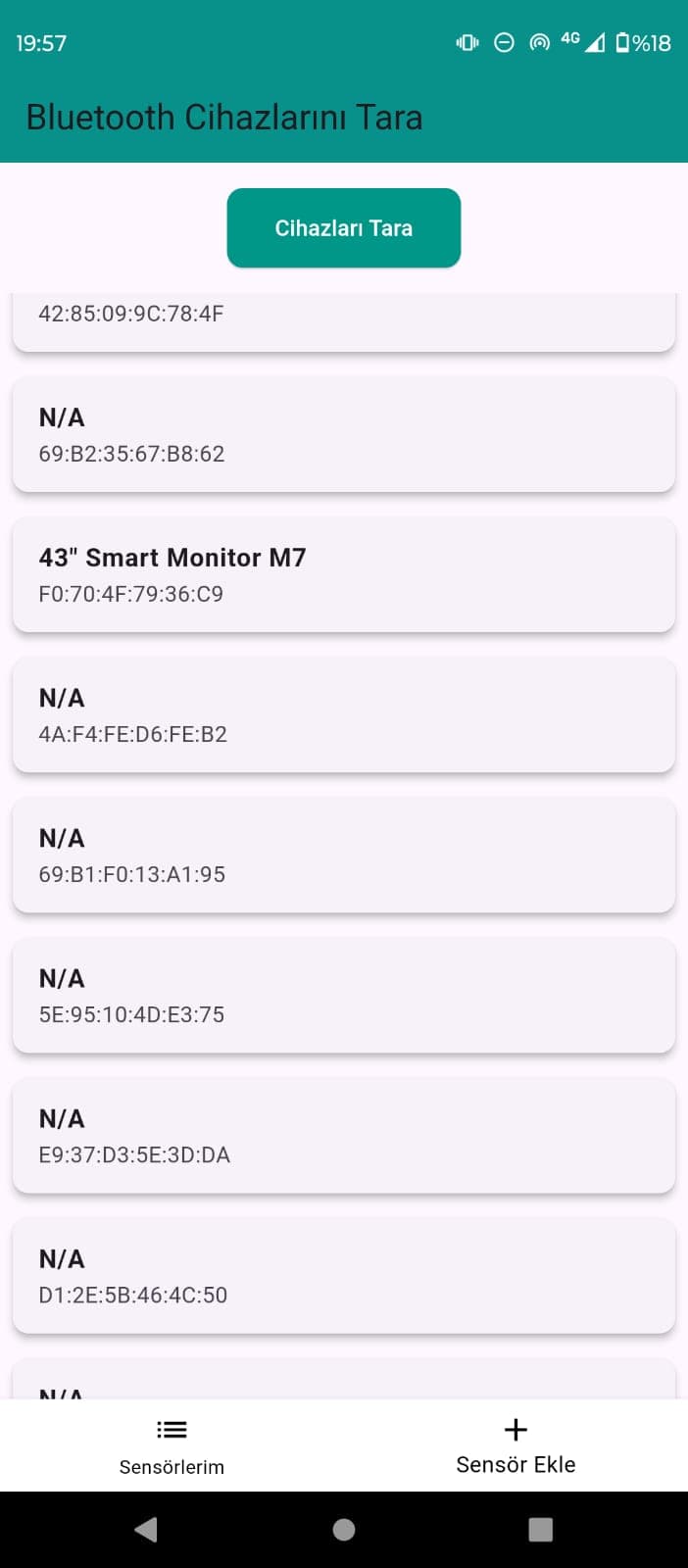Switch to the Sensörlerim tab
This screenshot has width=688, height=1568.
[x=172, y=1445]
